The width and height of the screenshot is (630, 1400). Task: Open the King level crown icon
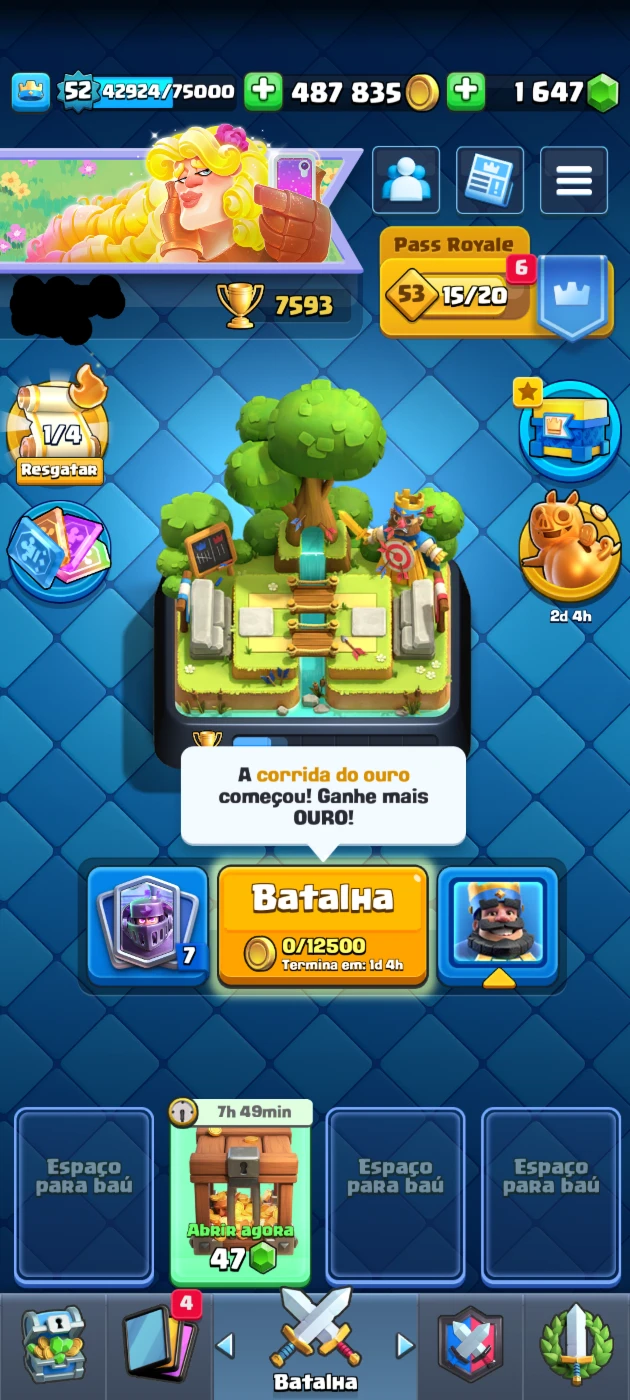(31, 91)
